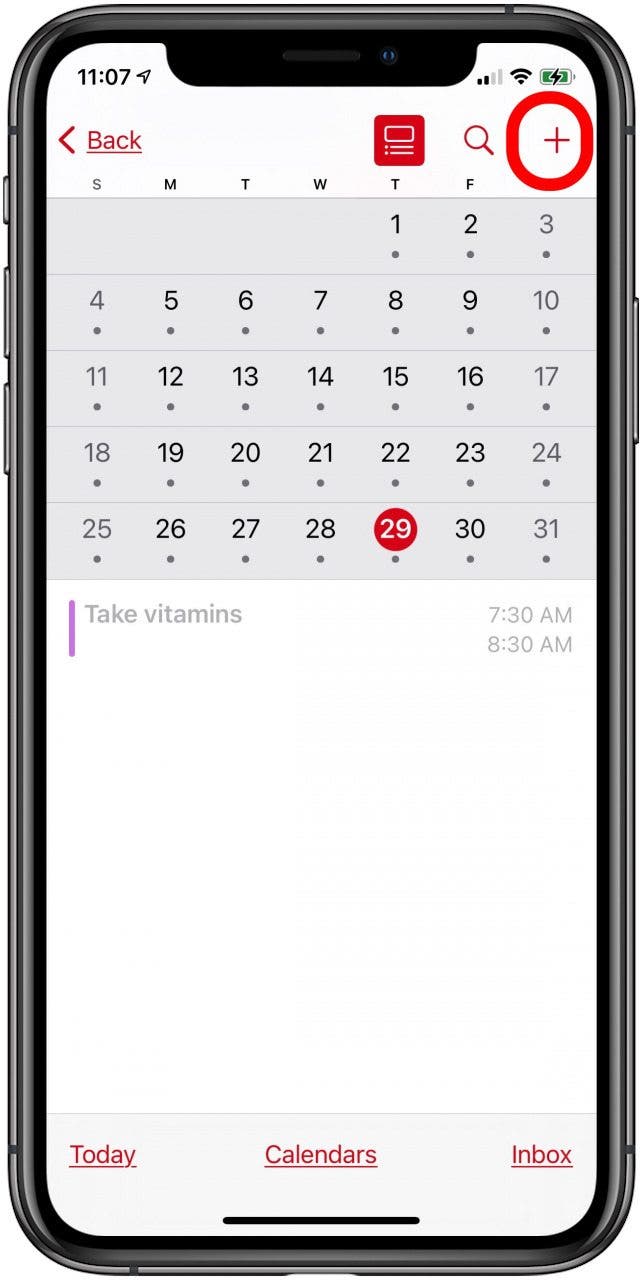Select day 23 on the calendar
The image size is (642, 1280).
pyautogui.click(x=470, y=453)
